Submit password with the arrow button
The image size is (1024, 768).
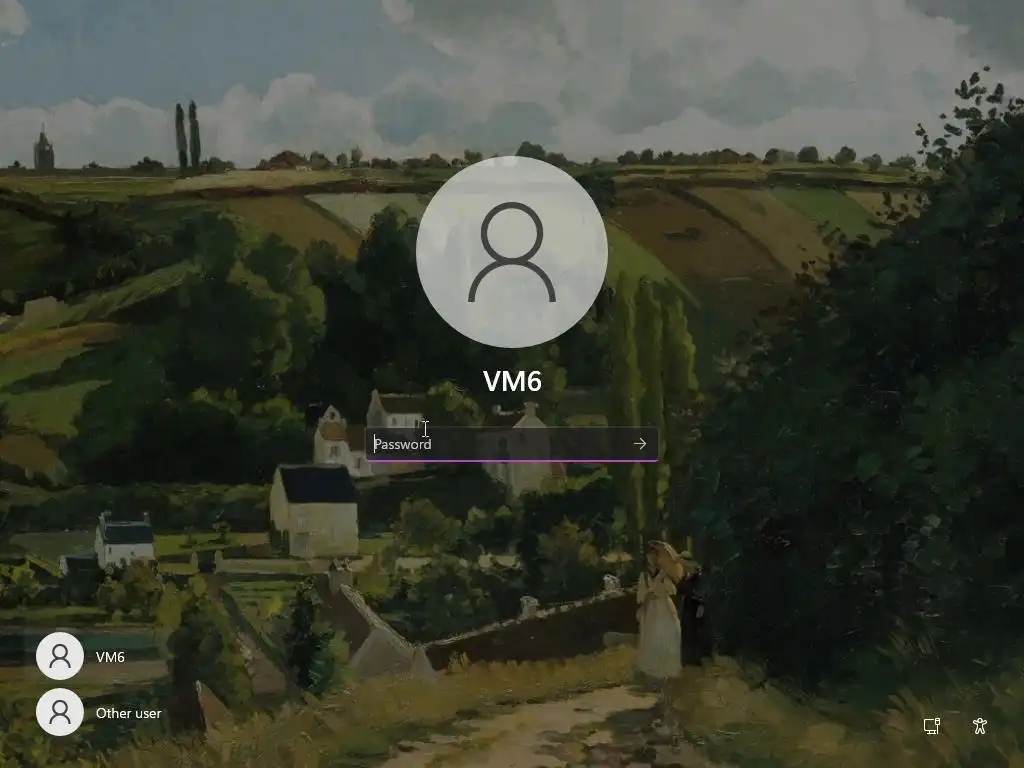click(640, 444)
